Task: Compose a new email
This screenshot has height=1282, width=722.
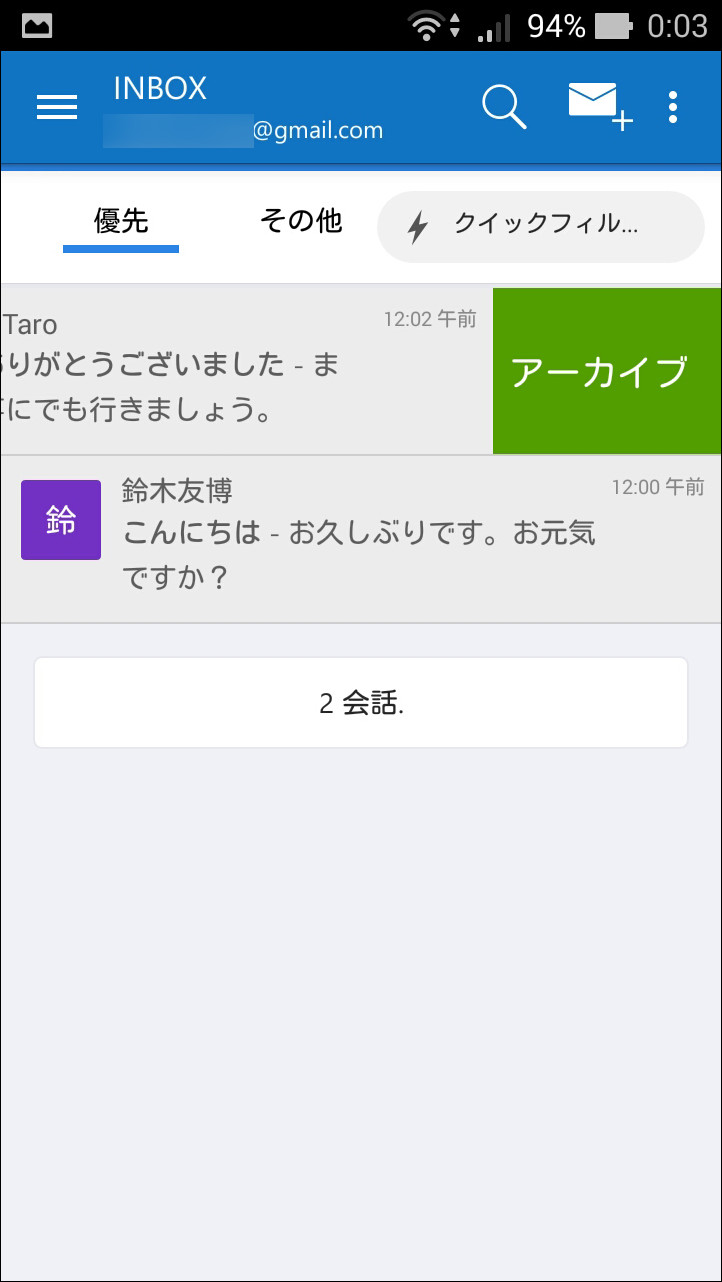Action: tap(596, 105)
